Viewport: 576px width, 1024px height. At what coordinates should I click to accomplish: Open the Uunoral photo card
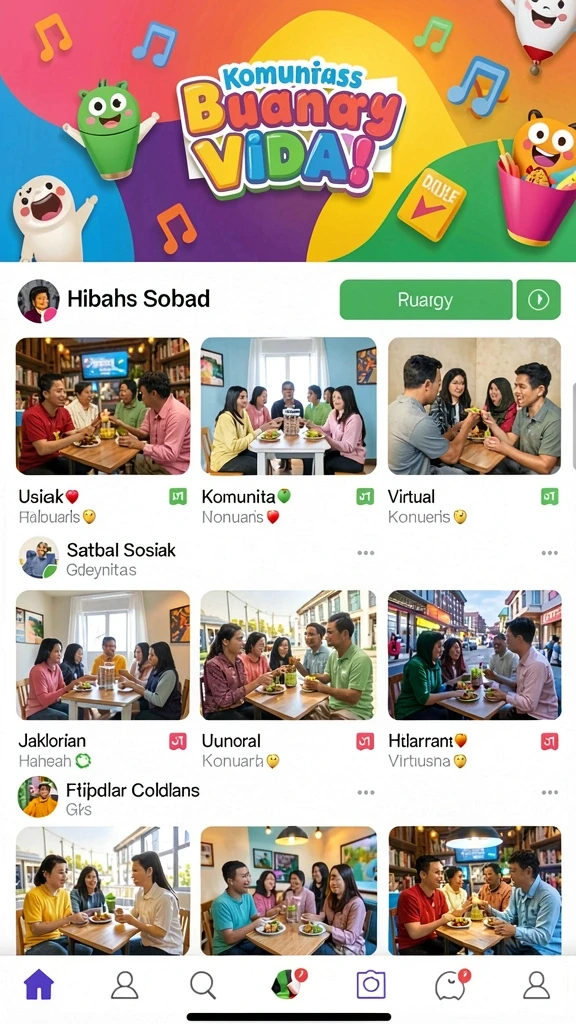[288, 655]
